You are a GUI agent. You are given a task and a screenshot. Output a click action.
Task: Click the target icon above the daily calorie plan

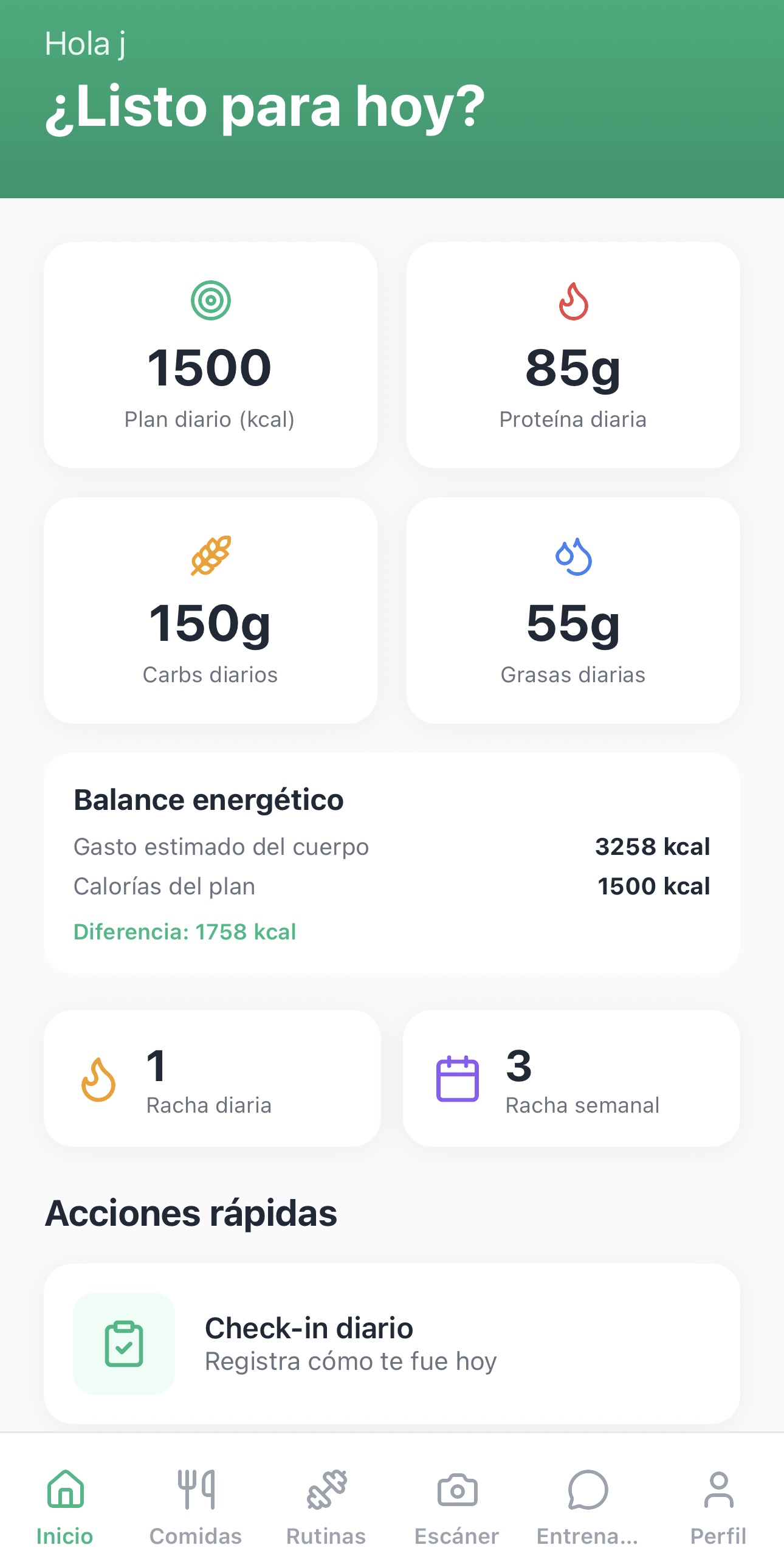210,299
